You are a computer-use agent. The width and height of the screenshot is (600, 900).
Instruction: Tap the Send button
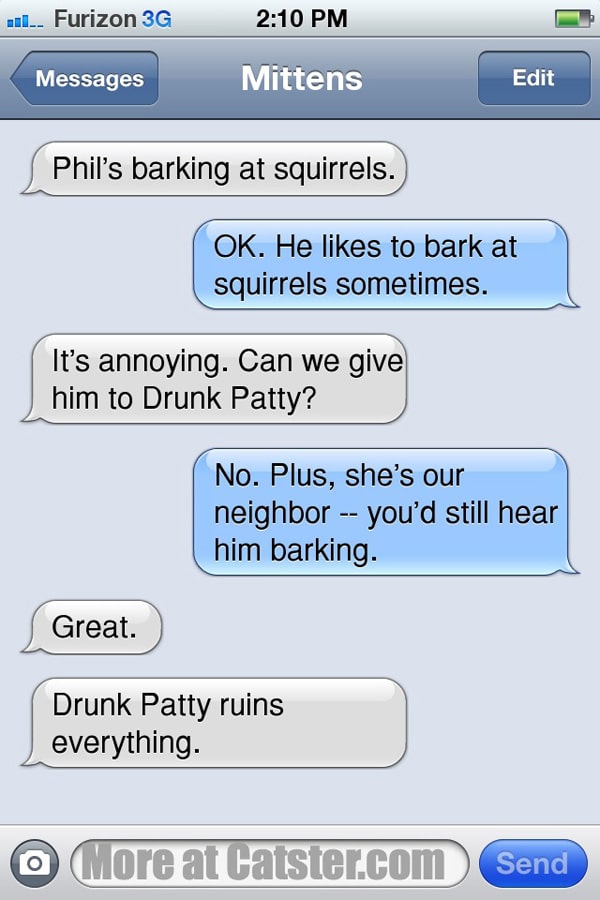pyautogui.click(x=532, y=862)
